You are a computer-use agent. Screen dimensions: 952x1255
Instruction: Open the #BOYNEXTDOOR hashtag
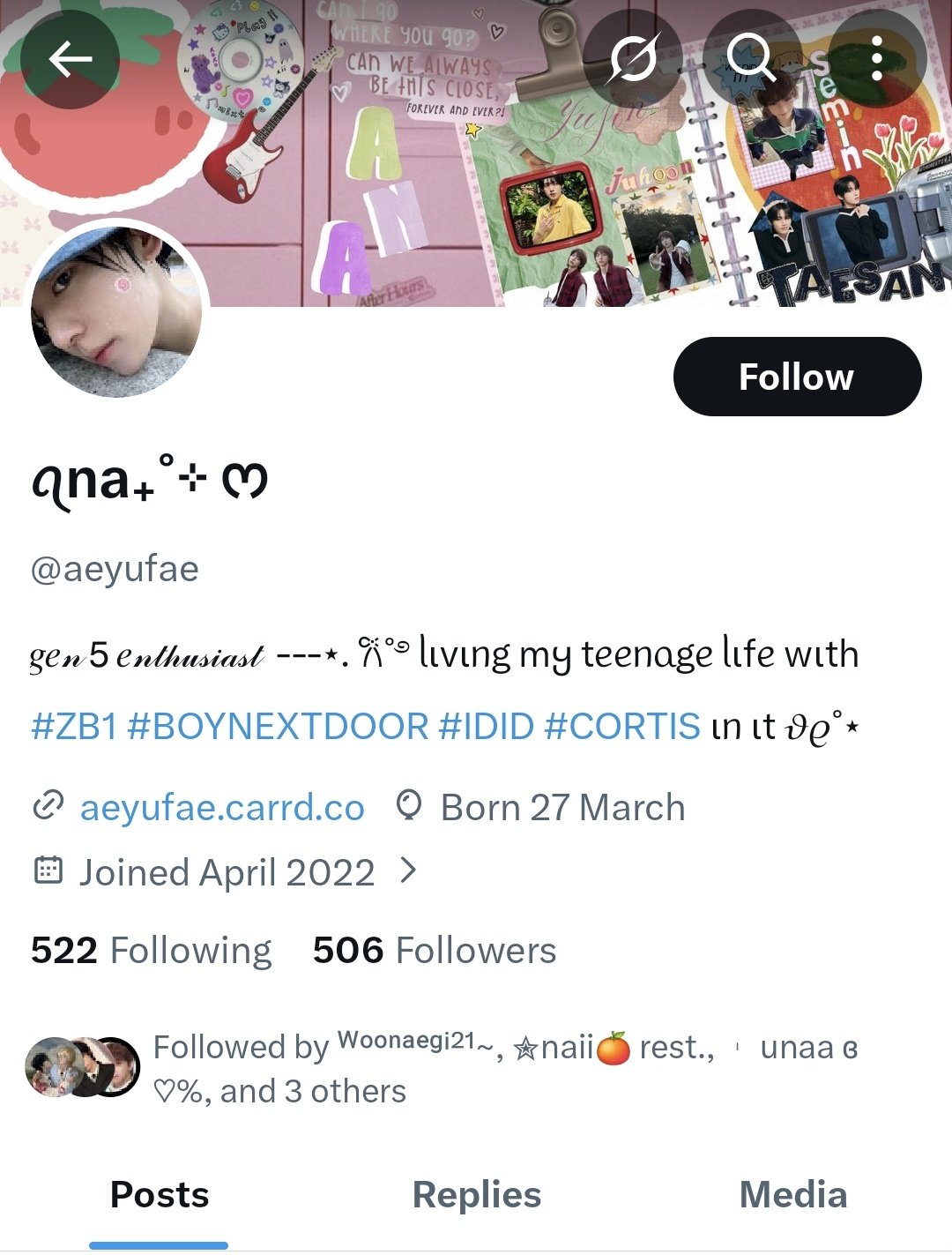(278, 727)
